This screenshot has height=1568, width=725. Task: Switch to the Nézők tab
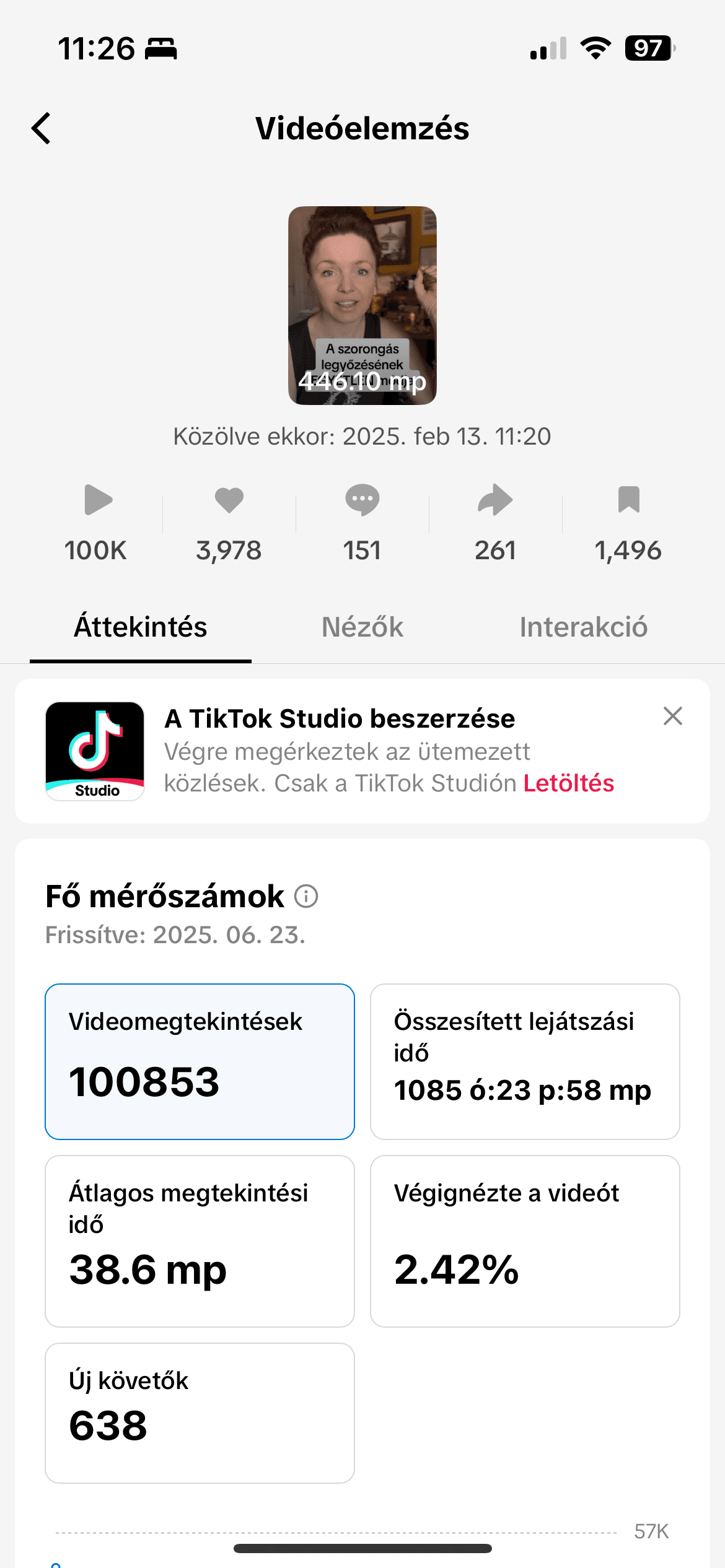[x=362, y=627]
